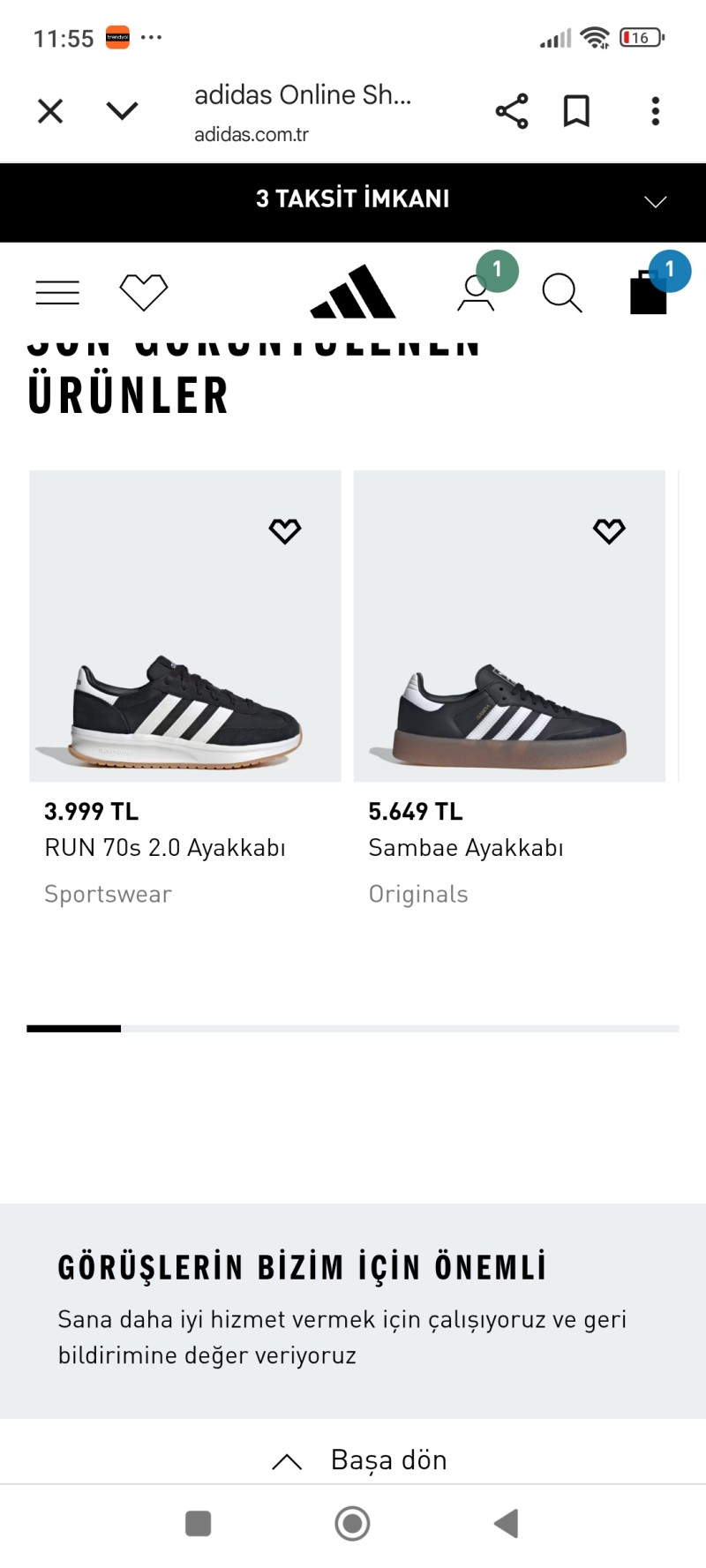706x1568 pixels.
Task: Open the hamburger navigation menu
Action: [x=57, y=292]
